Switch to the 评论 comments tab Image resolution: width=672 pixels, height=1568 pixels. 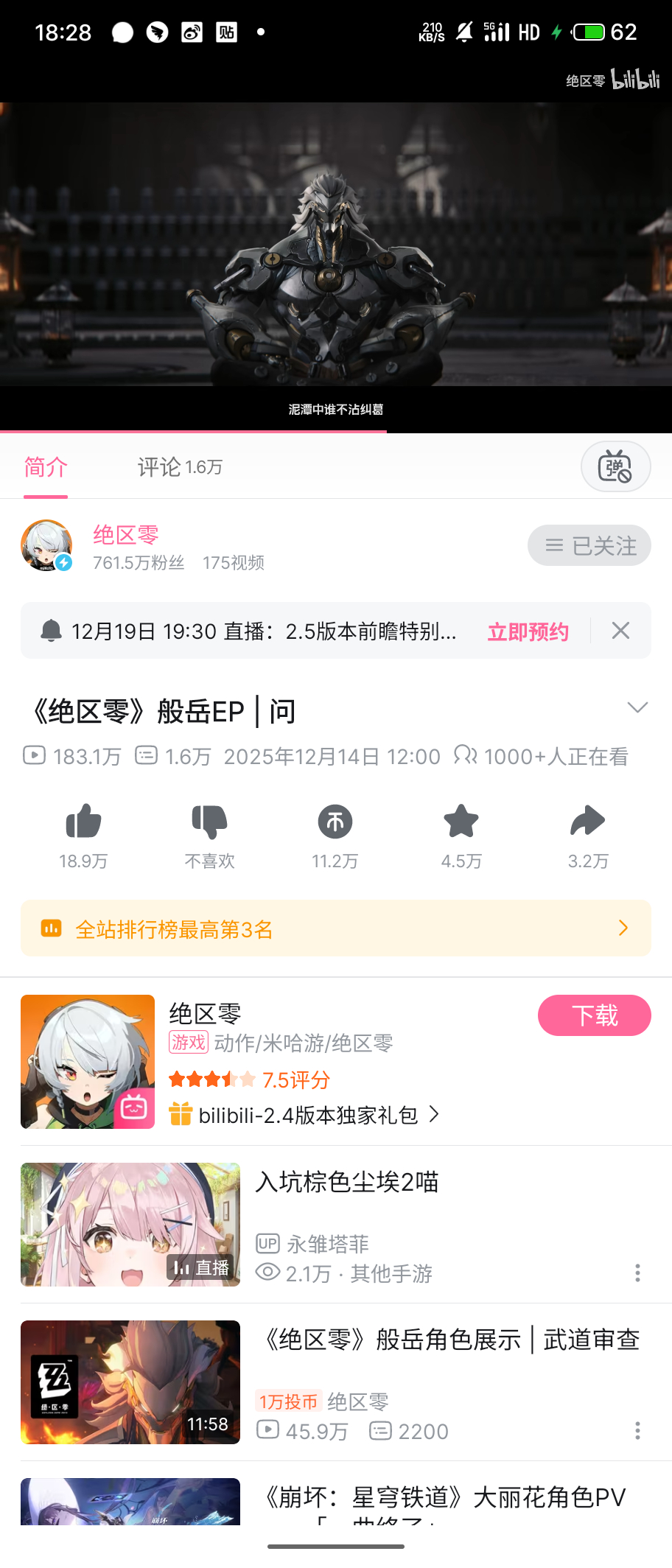[179, 467]
